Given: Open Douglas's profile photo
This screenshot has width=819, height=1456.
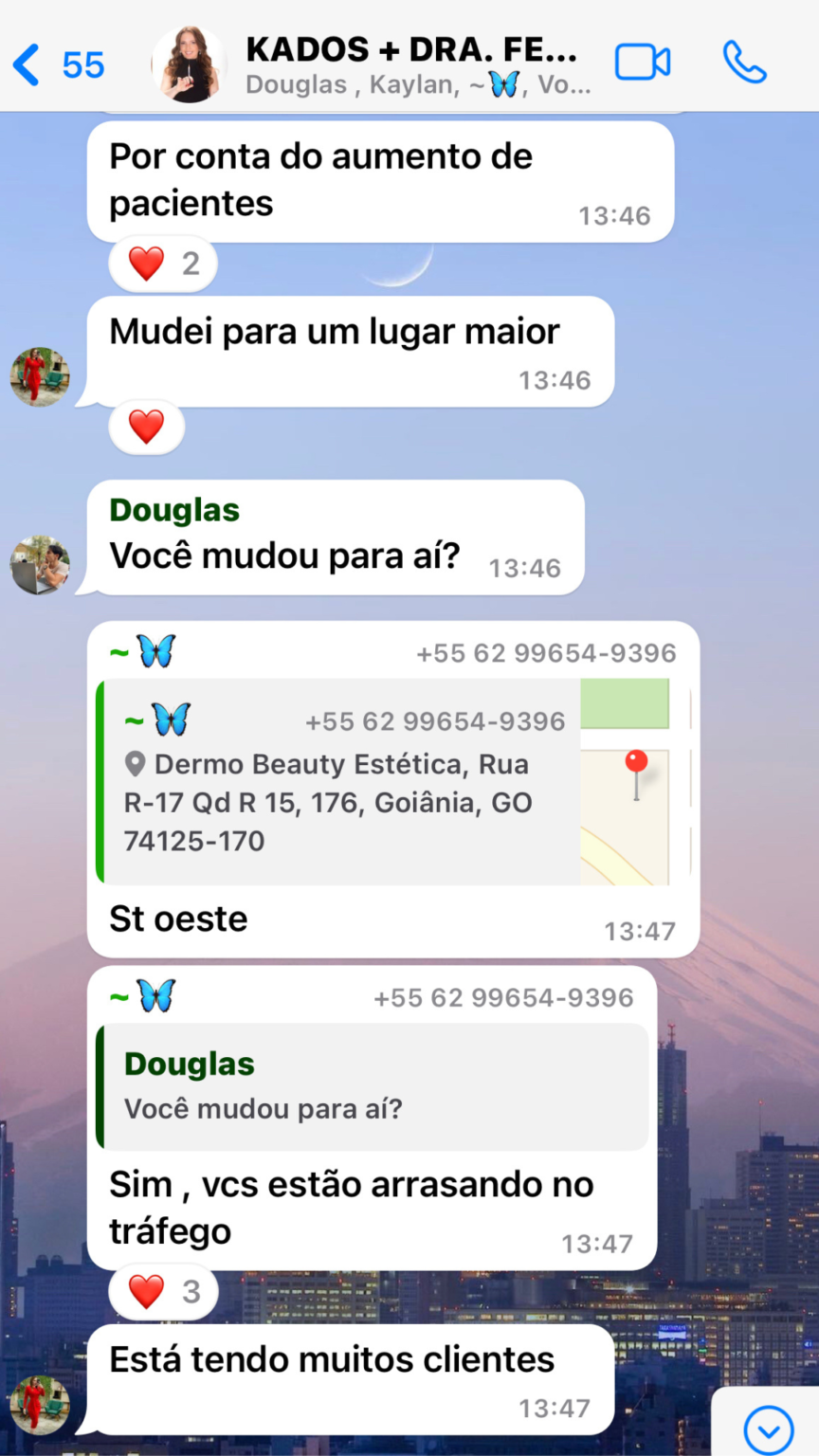Looking at the screenshot, I should [x=40, y=566].
